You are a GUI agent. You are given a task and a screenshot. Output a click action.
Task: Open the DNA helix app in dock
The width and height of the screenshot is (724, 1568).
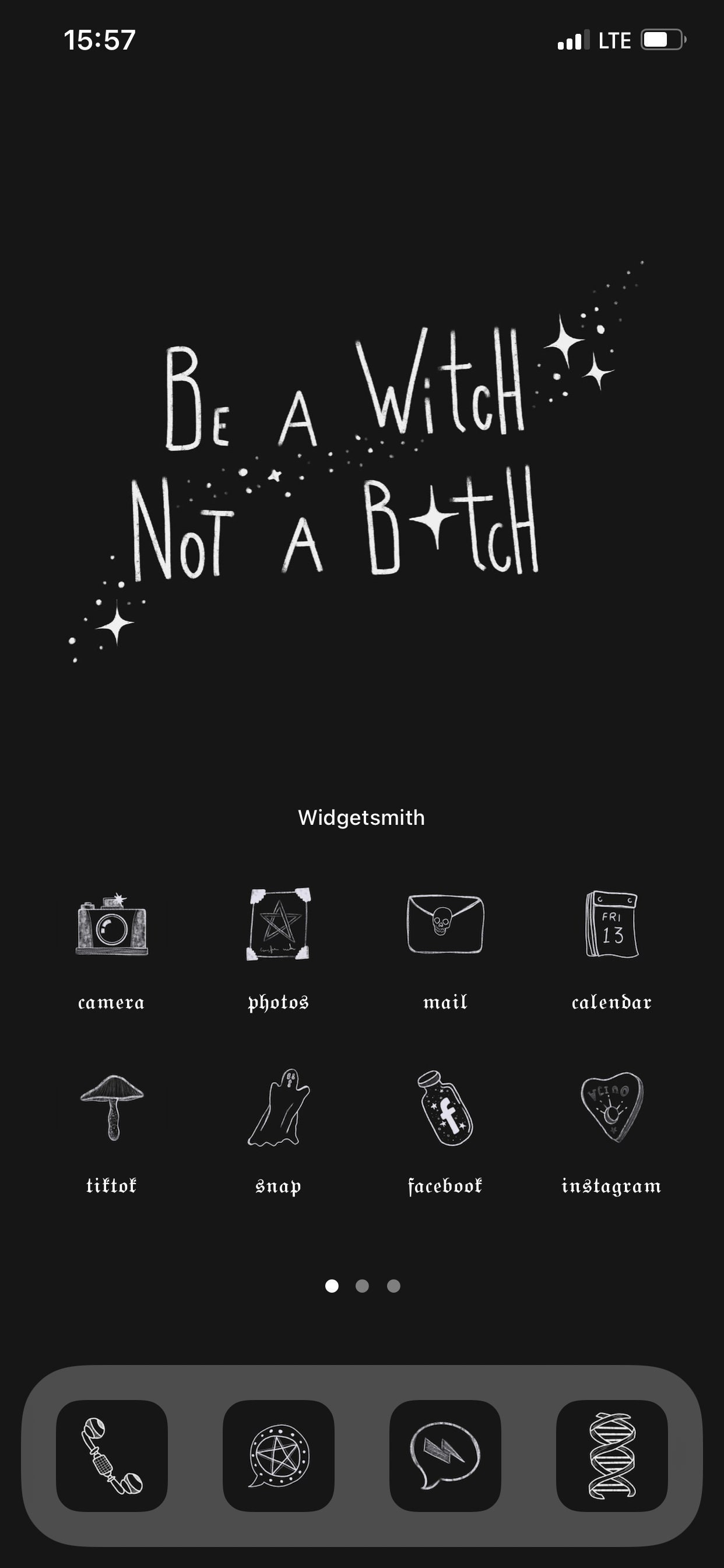coord(611,1456)
